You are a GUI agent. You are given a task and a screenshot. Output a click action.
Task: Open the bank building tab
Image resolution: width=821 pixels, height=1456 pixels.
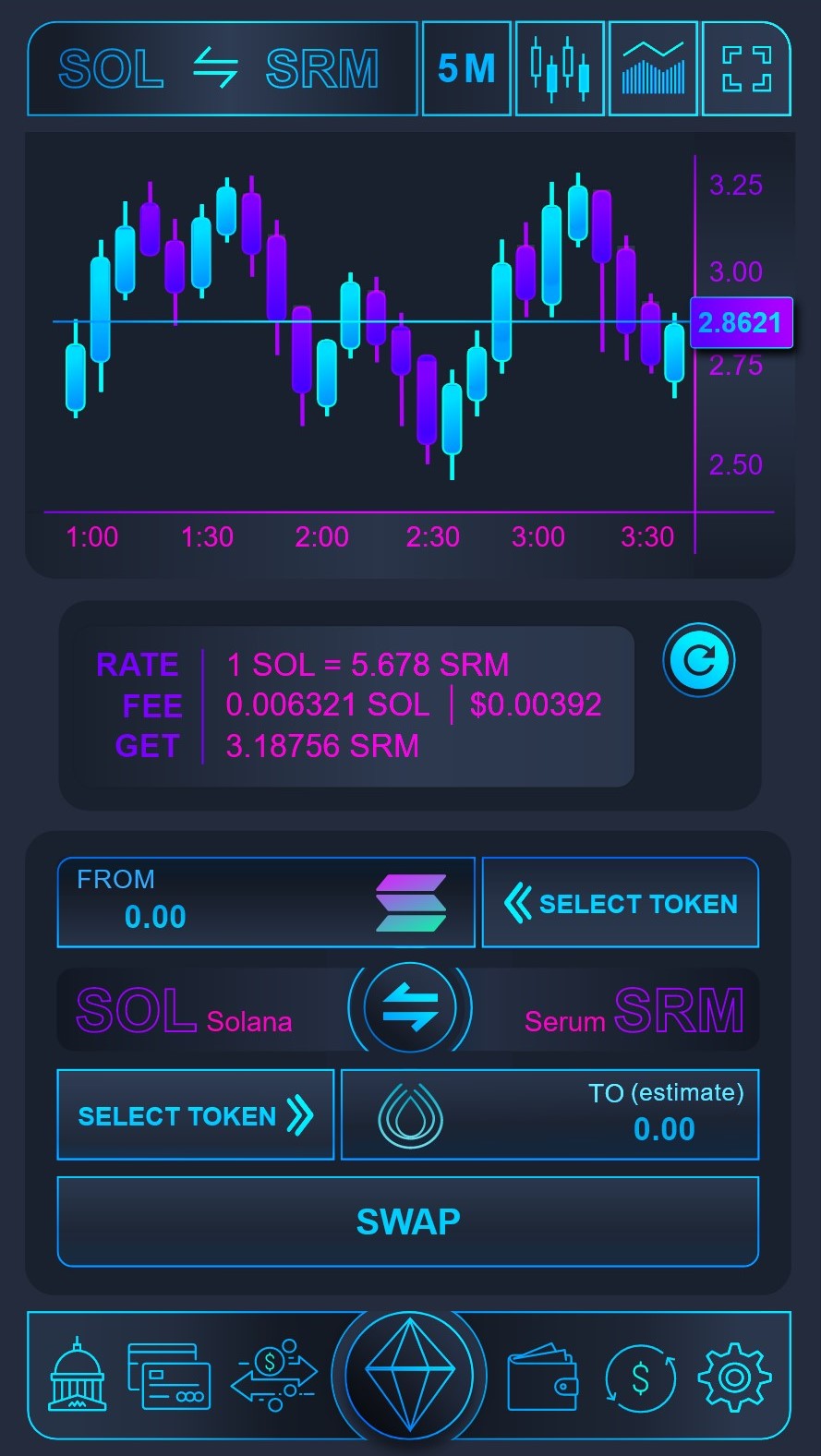pyautogui.click(x=78, y=1376)
